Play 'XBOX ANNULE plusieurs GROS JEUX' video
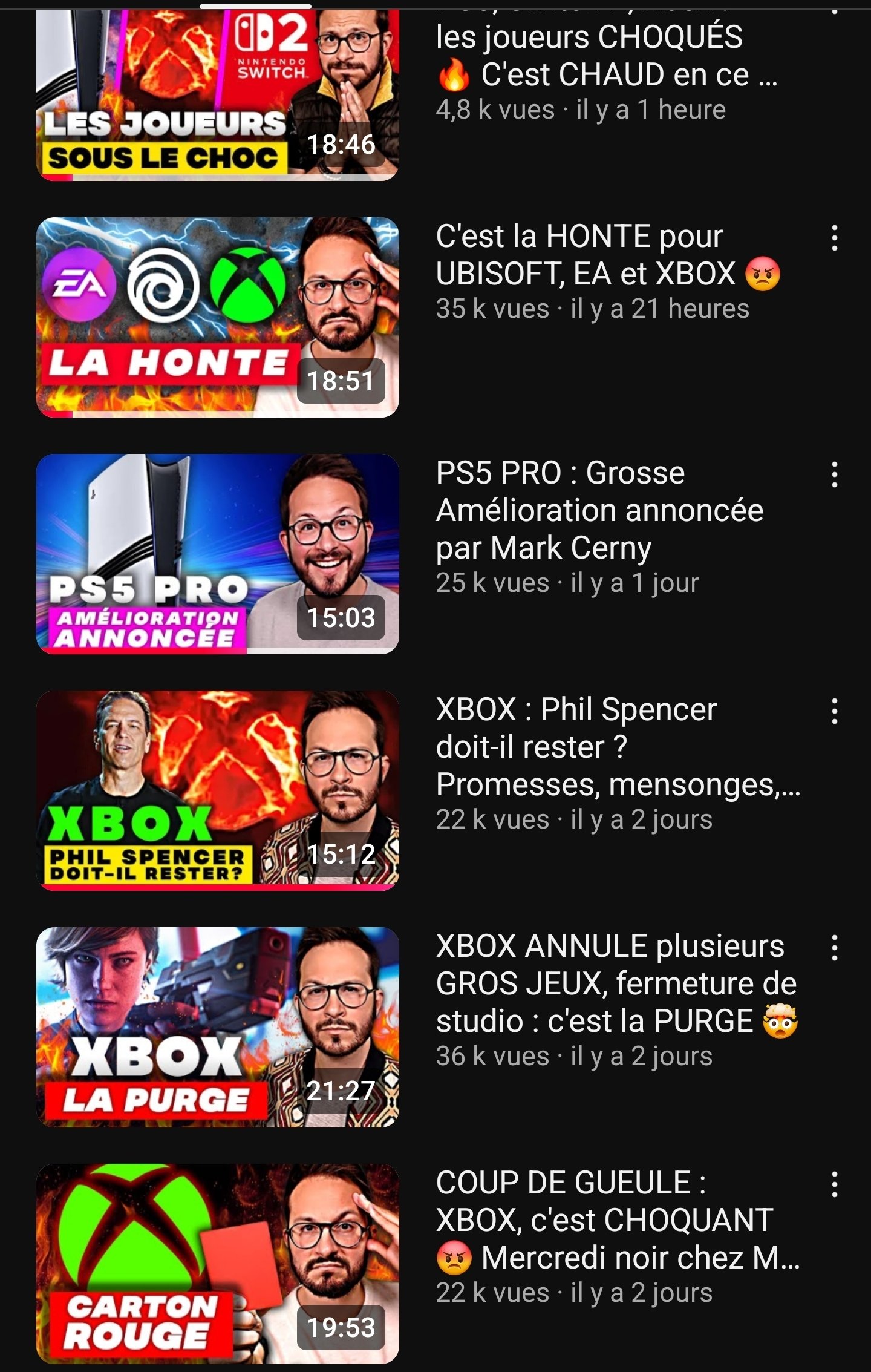 click(x=218, y=1027)
